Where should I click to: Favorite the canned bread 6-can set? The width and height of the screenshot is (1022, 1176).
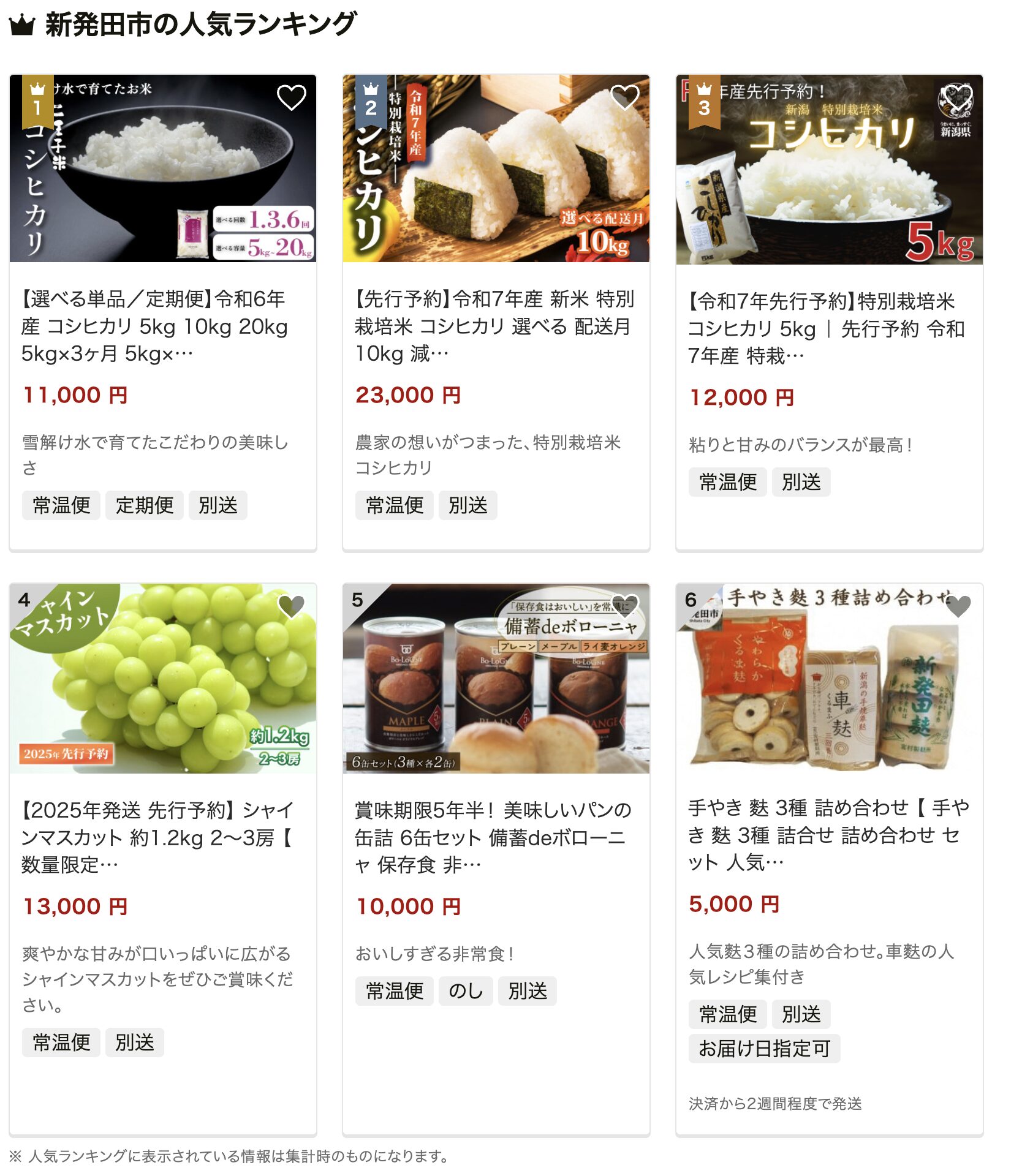[x=624, y=606]
